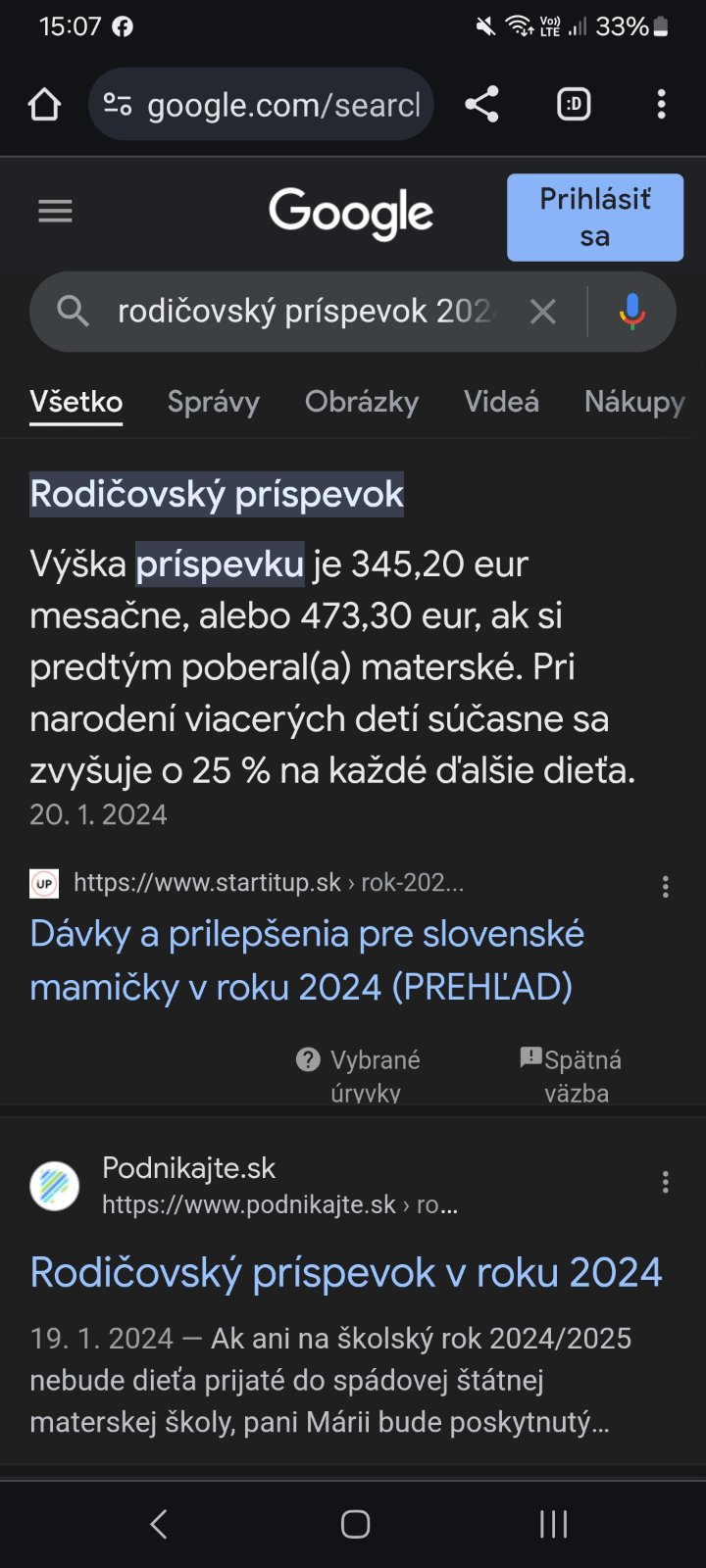
Task: Send feedback via Spätná väzba
Action: click(573, 1073)
